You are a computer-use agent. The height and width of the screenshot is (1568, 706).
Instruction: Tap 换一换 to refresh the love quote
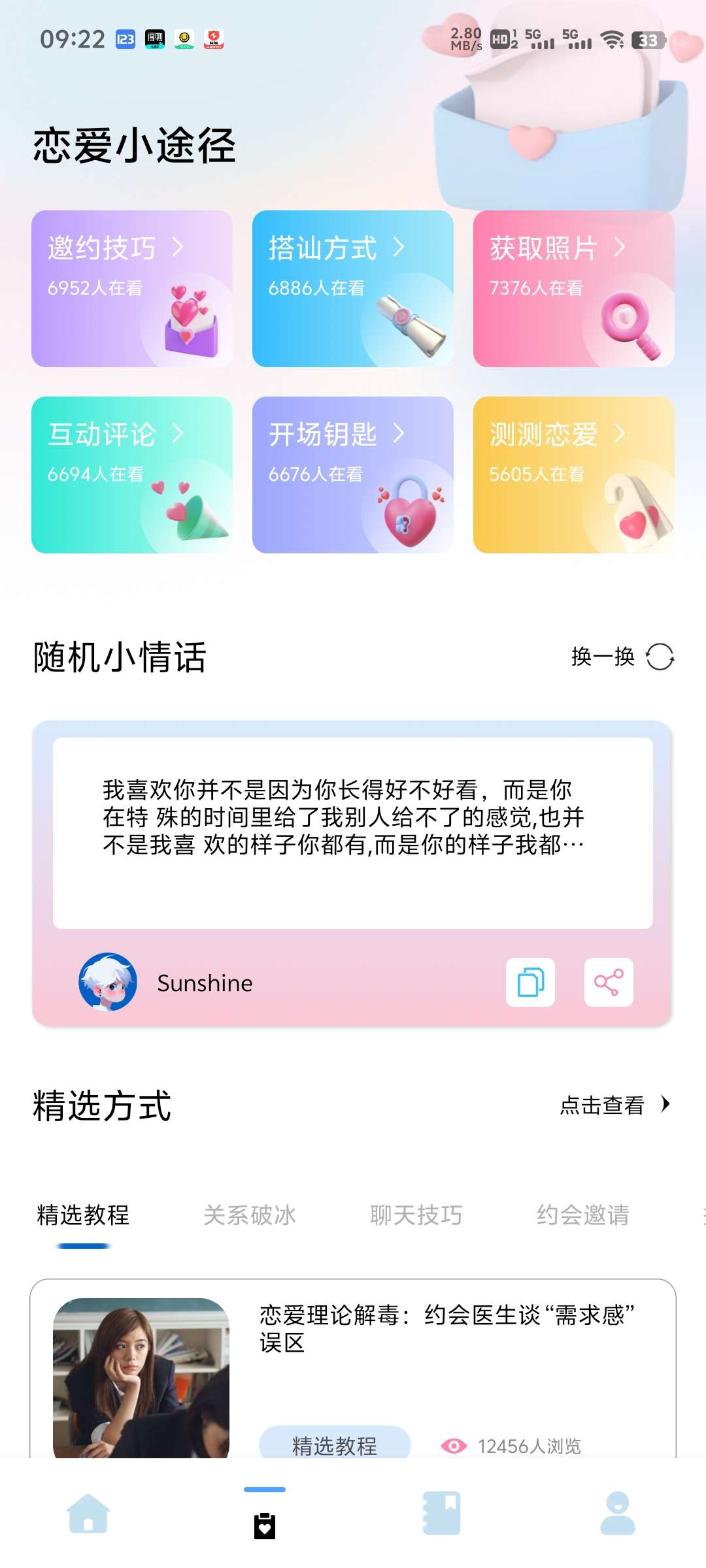tap(622, 657)
